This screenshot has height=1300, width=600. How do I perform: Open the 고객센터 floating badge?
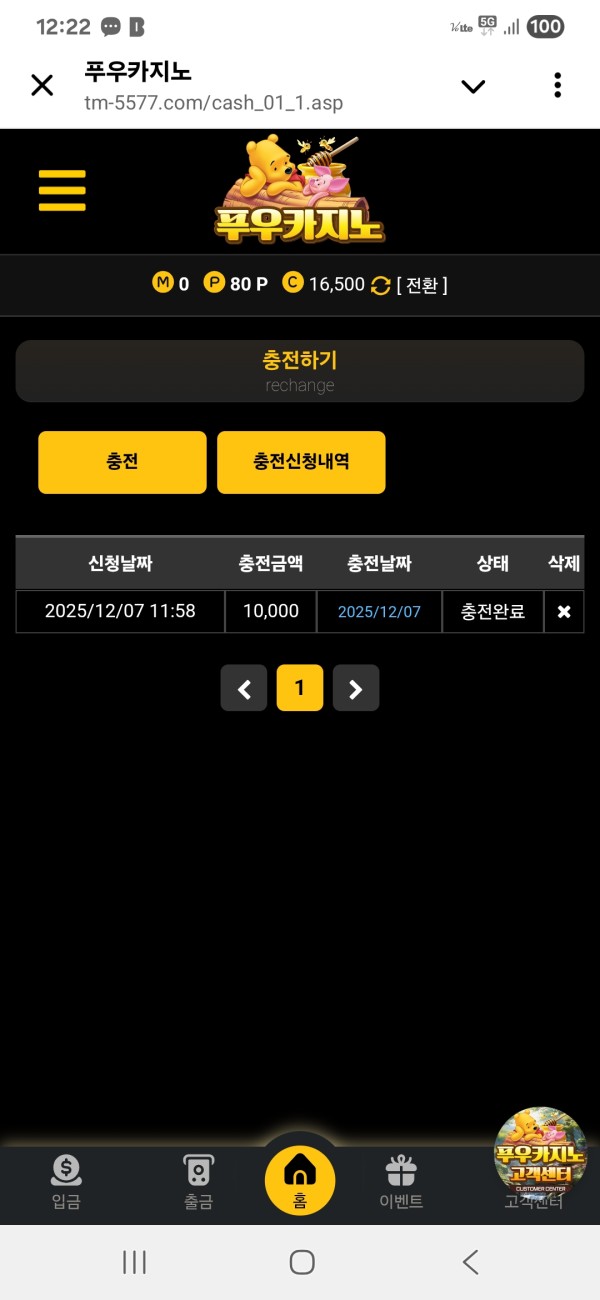pos(540,1150)
